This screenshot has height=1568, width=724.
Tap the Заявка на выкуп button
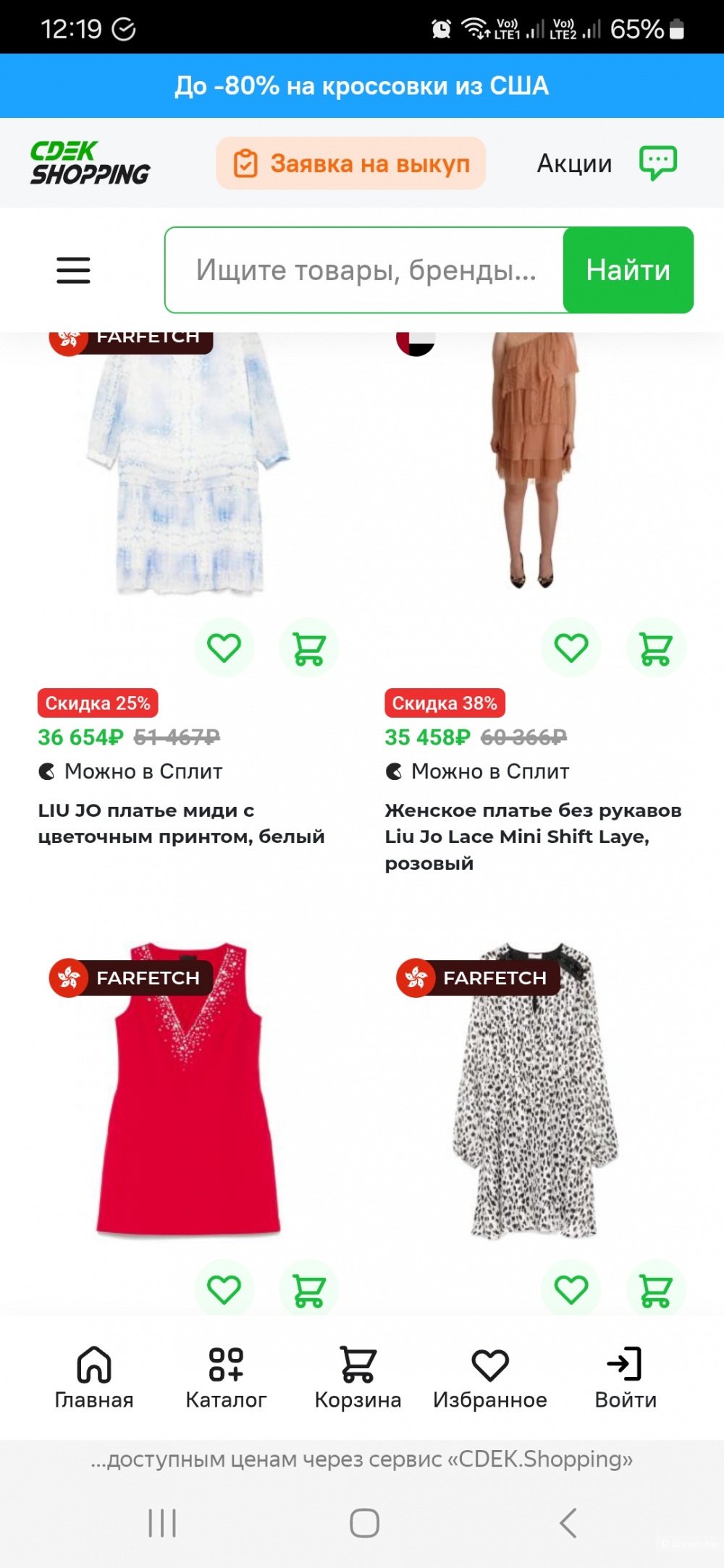coord(350,164)
